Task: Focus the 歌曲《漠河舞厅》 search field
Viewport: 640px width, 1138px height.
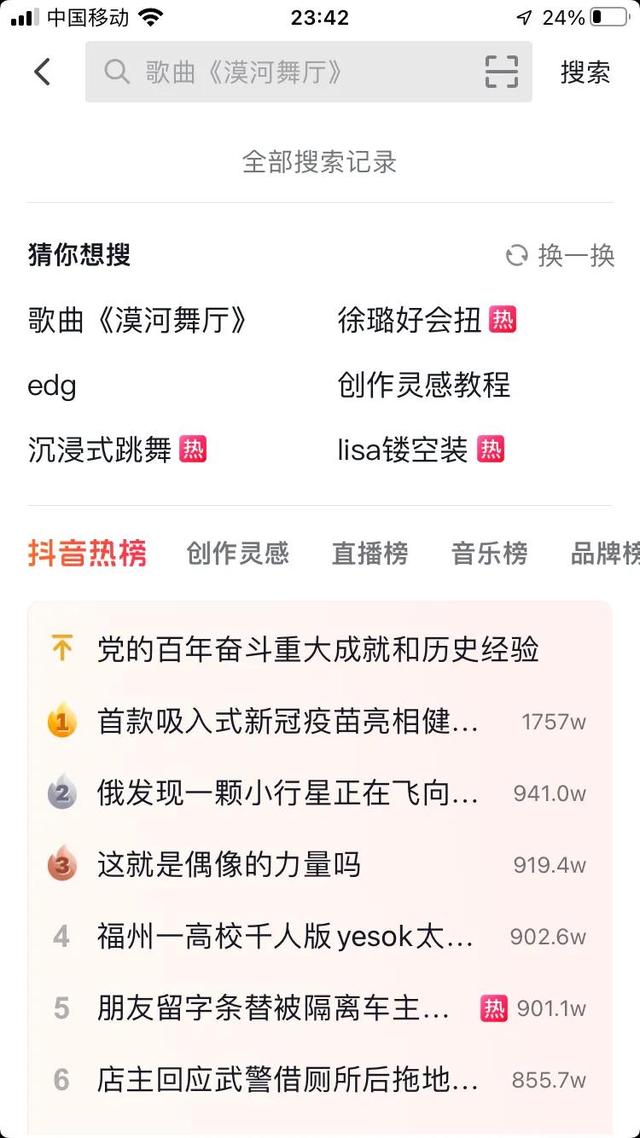Action: click(x=290, y=72)
